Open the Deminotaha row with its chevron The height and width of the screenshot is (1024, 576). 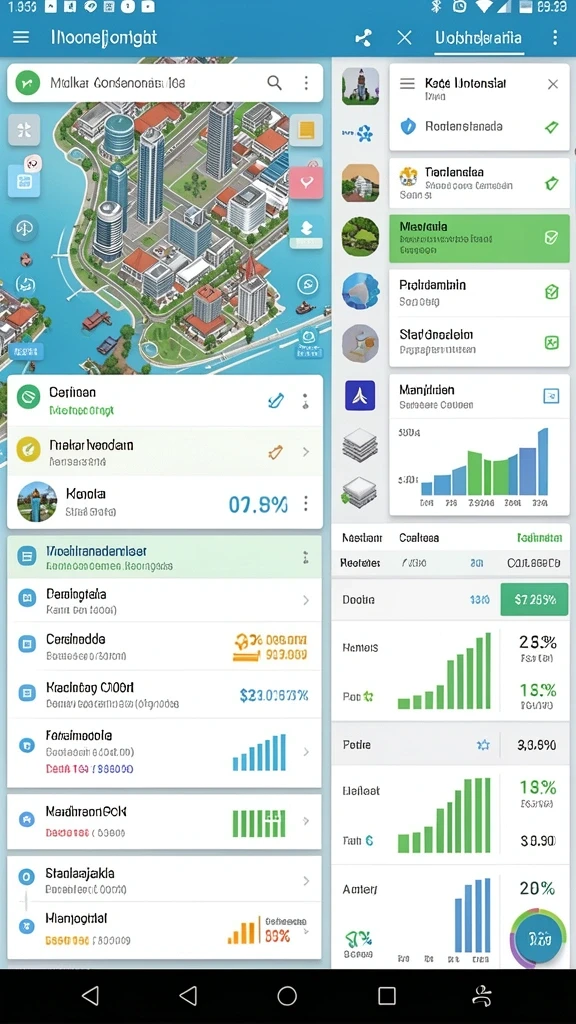pyautogui.click(x=306, y=600)
